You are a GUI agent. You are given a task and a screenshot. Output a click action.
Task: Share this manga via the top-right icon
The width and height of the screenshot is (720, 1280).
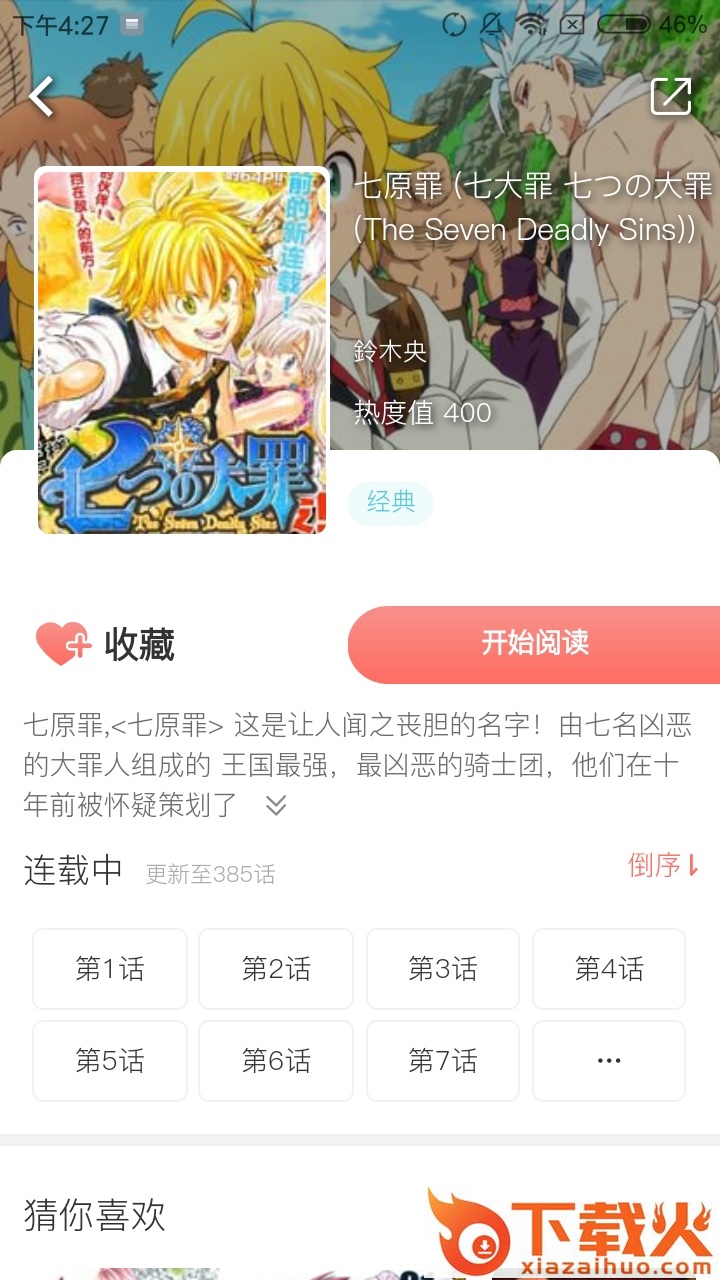(x=671, y=97)
